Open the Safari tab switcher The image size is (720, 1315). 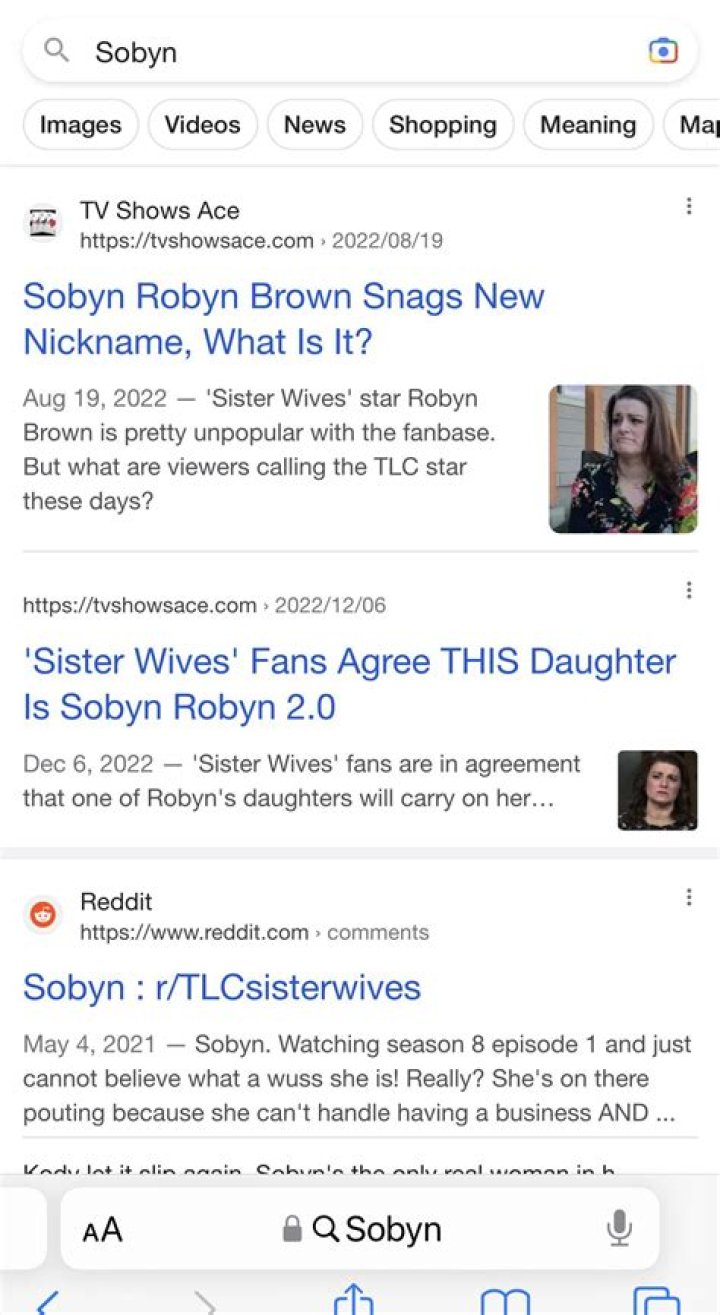[x=655, y=1298]
